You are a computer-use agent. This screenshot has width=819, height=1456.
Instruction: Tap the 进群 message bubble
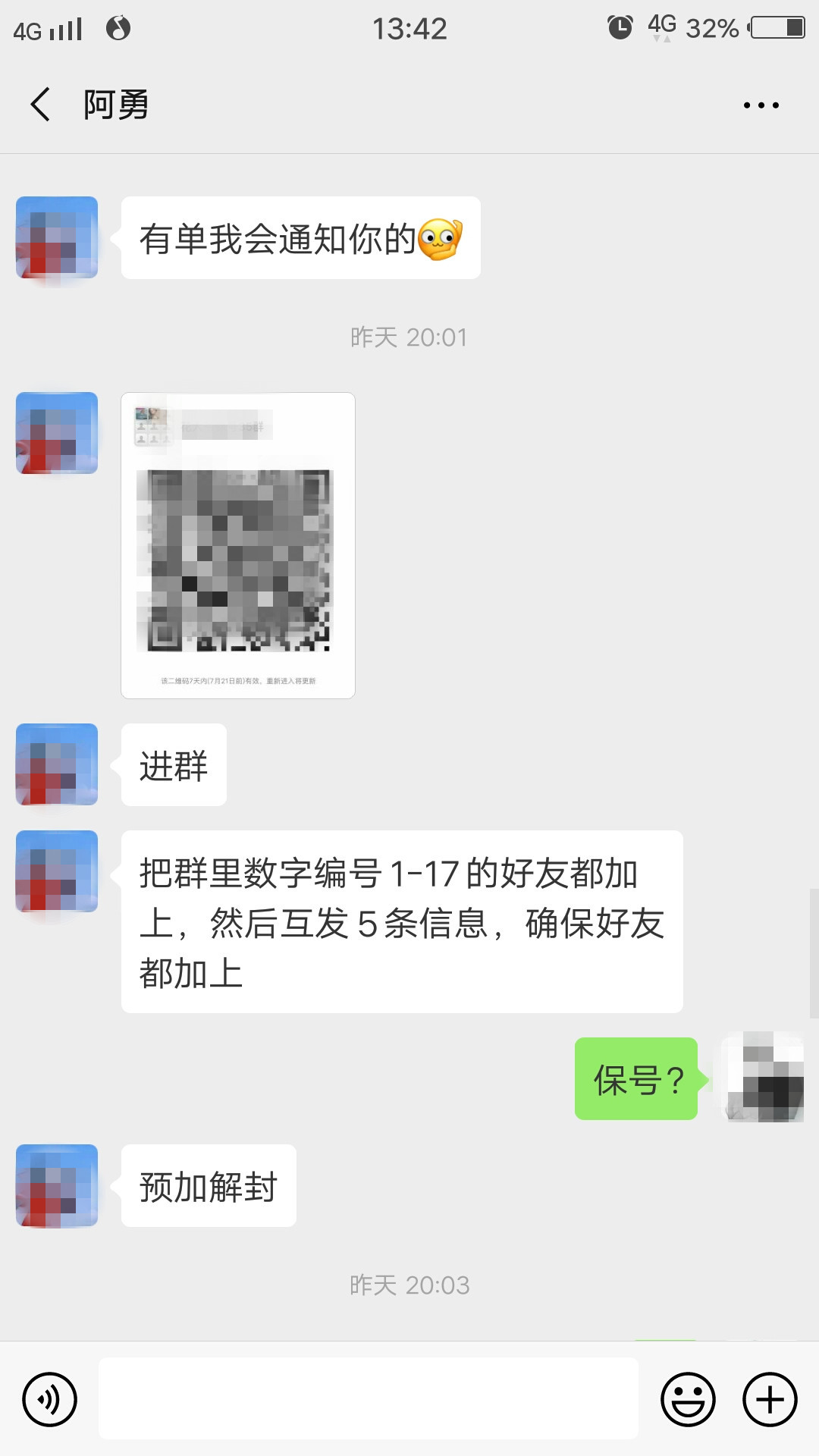point(173,764)
